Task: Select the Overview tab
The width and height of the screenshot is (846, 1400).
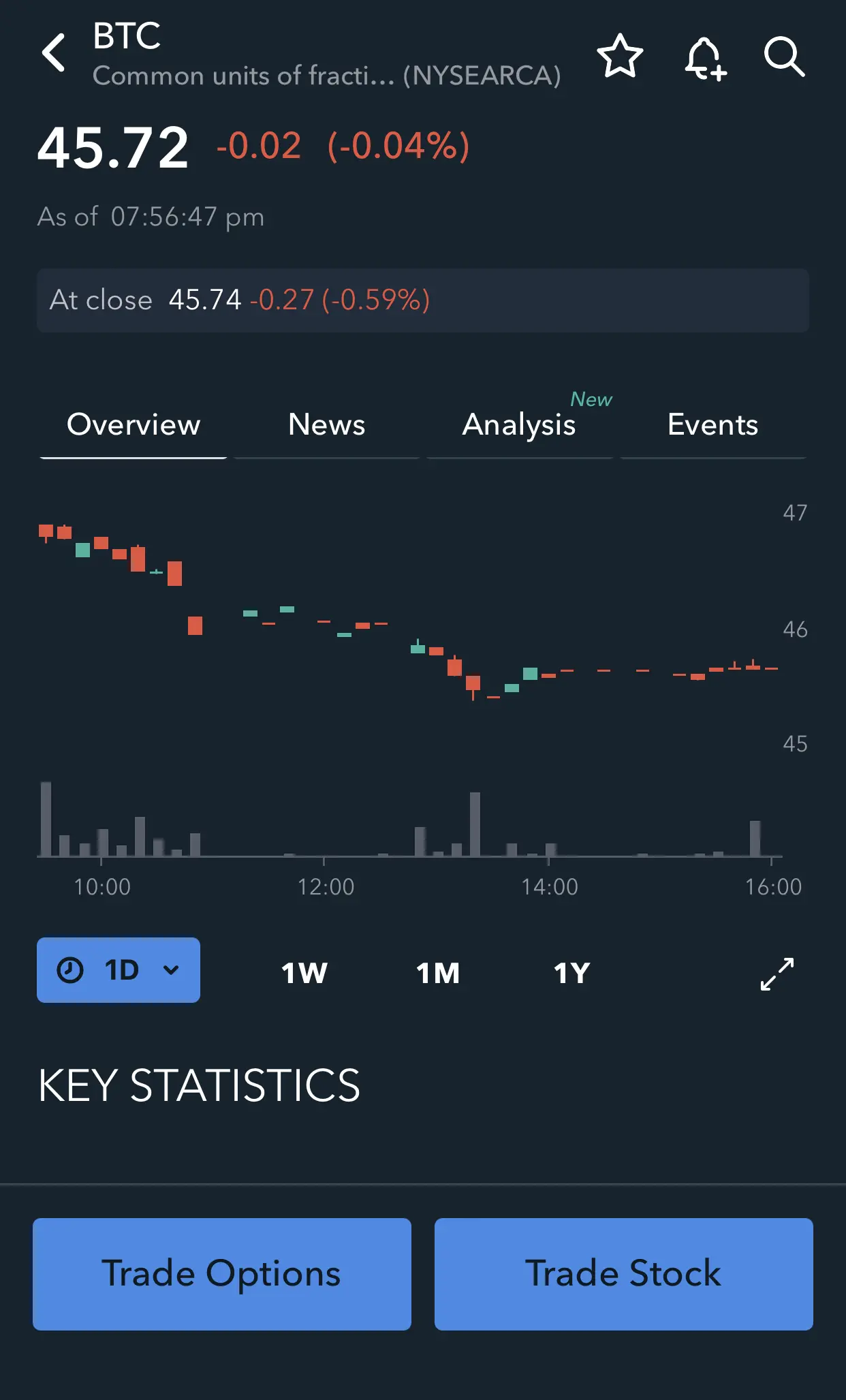Action: 133,424
